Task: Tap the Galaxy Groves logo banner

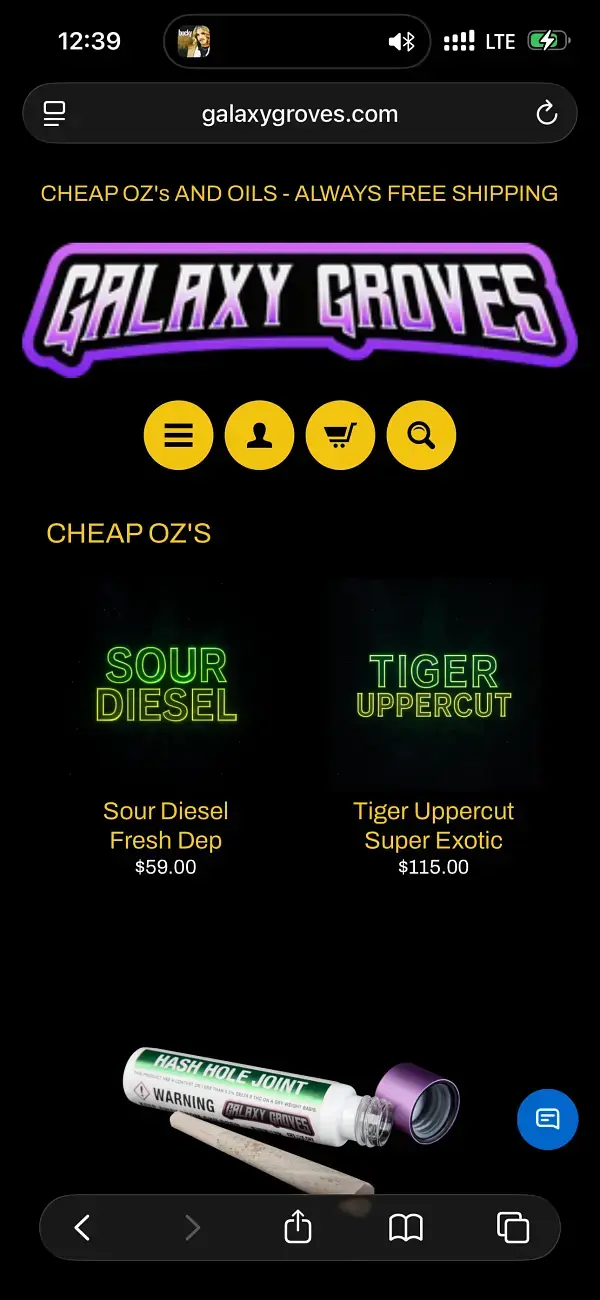Action: coord(300,308)
